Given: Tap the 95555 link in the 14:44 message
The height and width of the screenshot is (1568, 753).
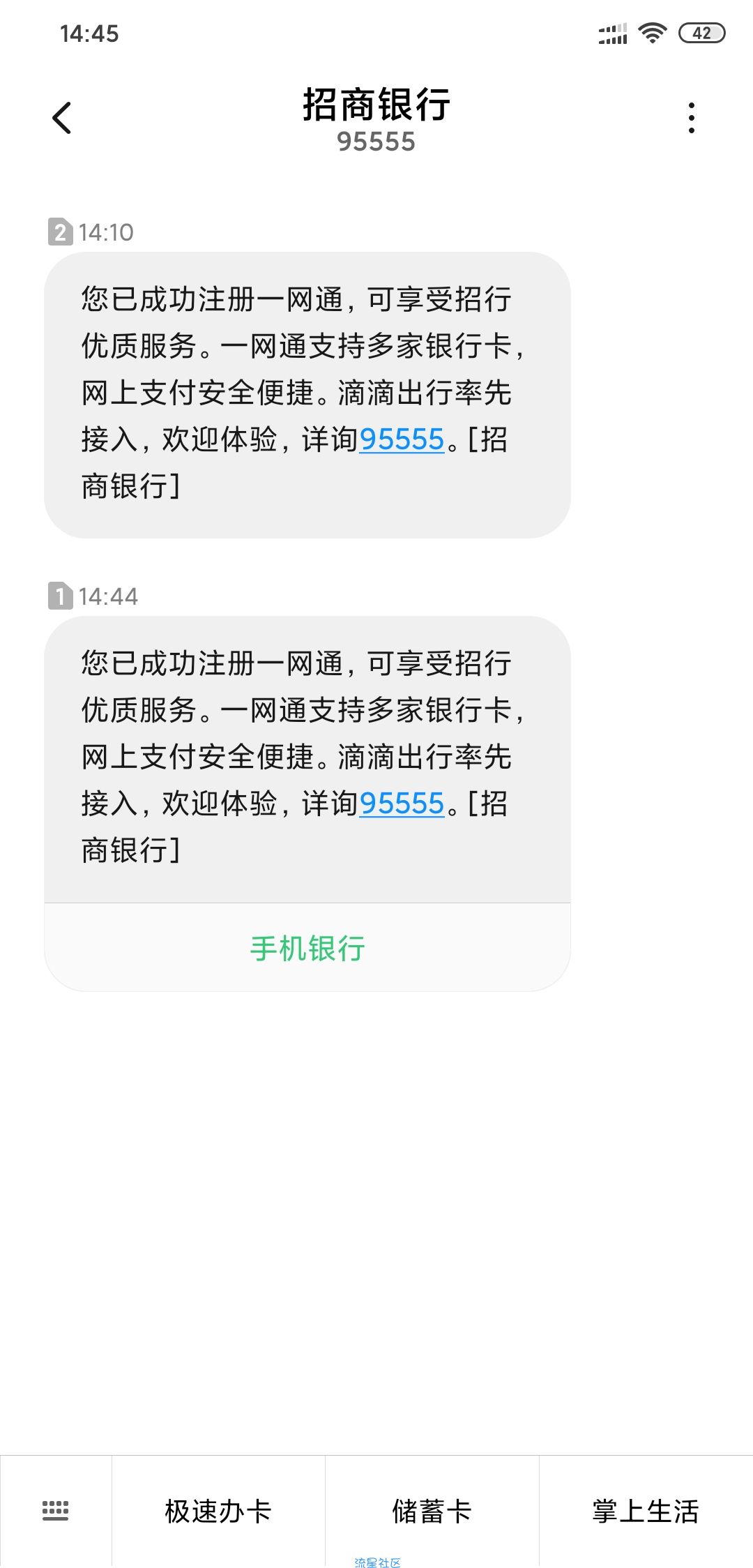Looking at the screenshot, I should [402, 804].
